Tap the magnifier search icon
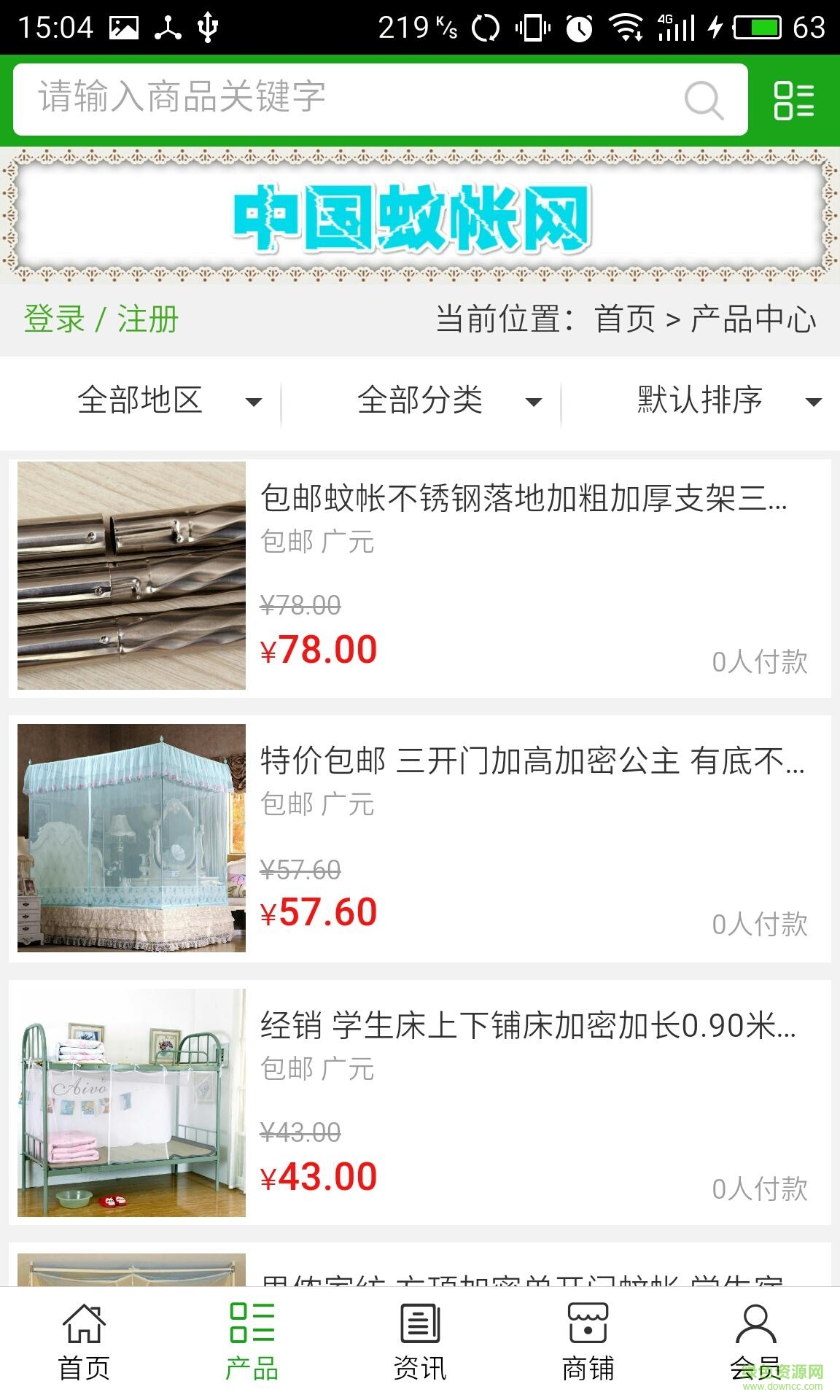Screen dimensions: 840x1400 704,100
